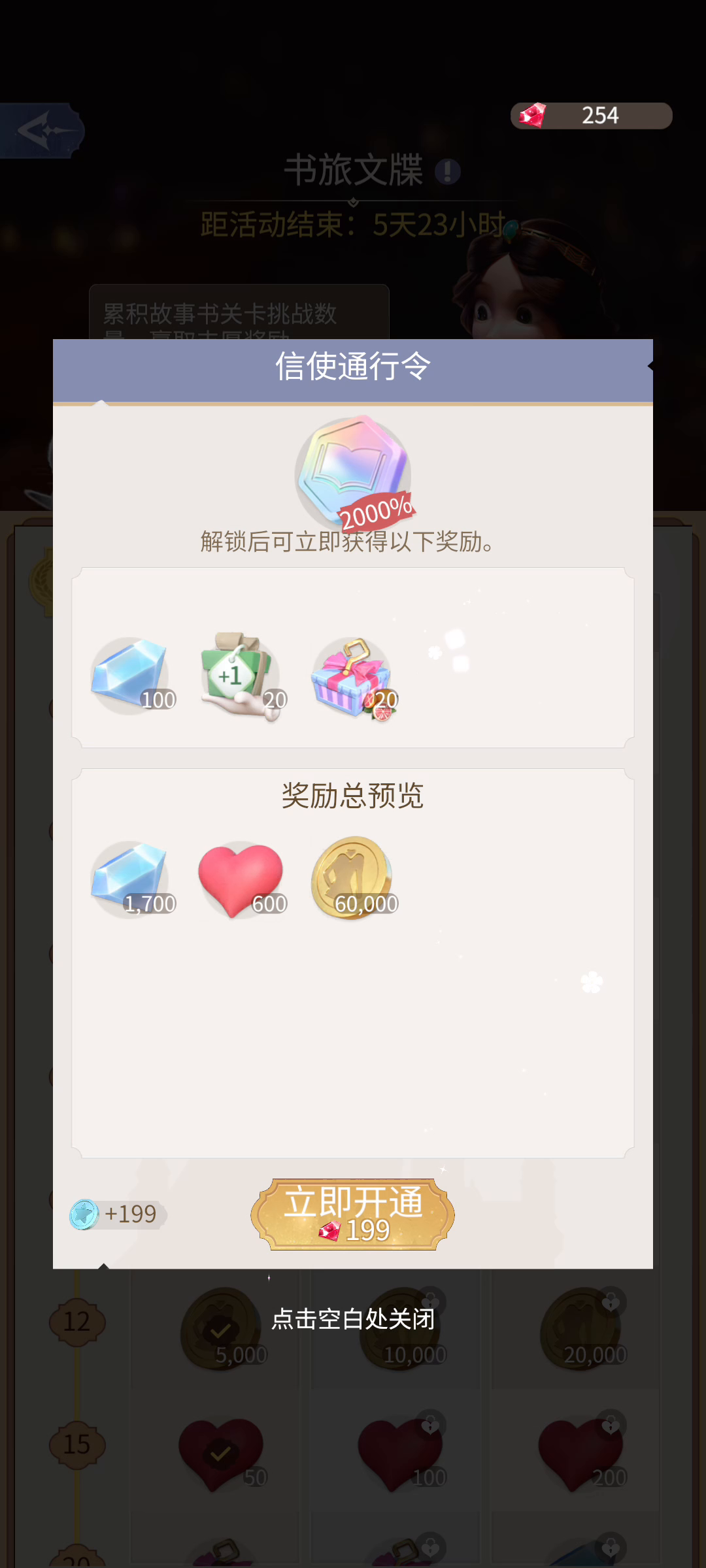View the 1,700 diamonds total reward
The image size is (706, 1568).
(x=133, y=880)
